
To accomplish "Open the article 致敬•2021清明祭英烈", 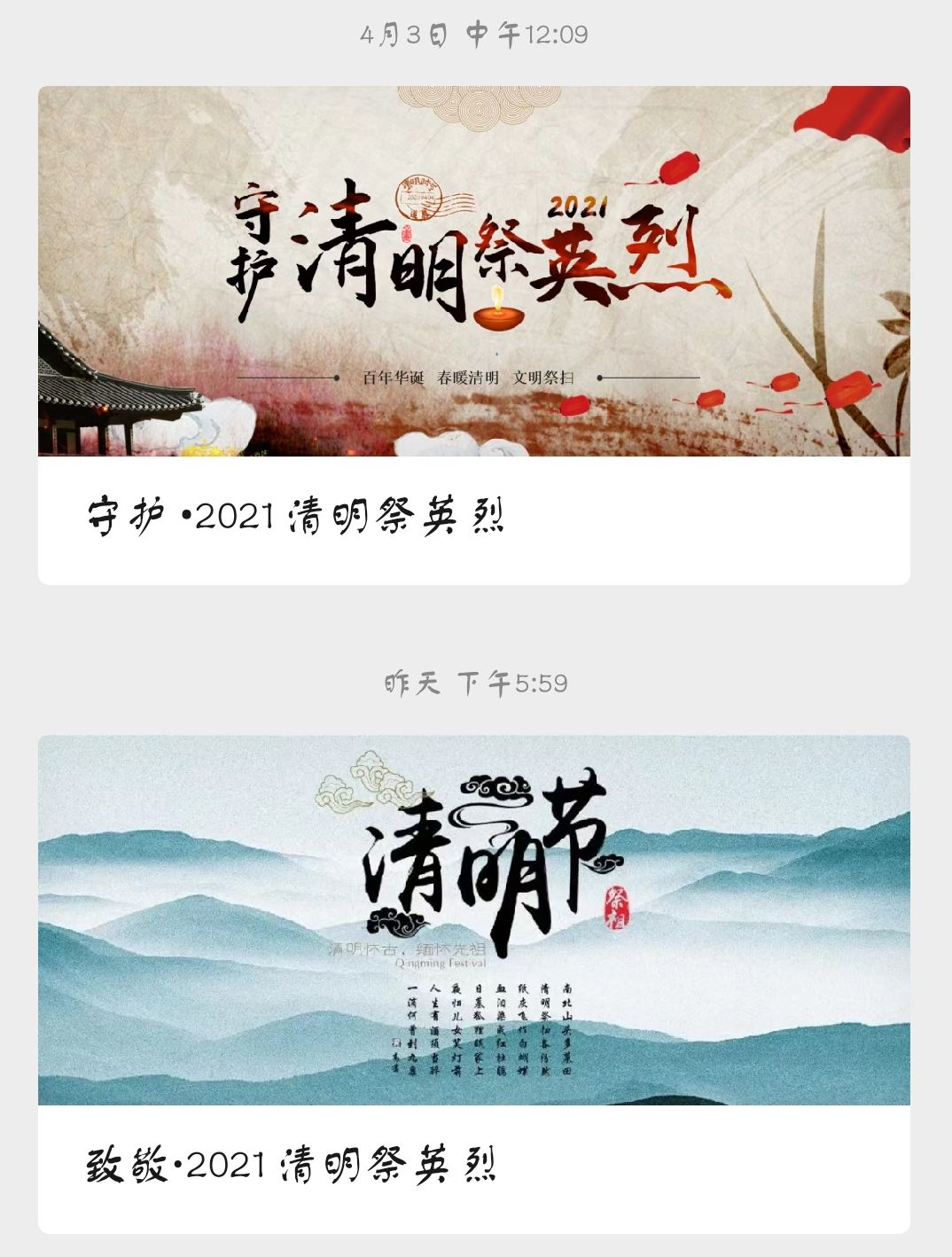I will click(291, 1165).
